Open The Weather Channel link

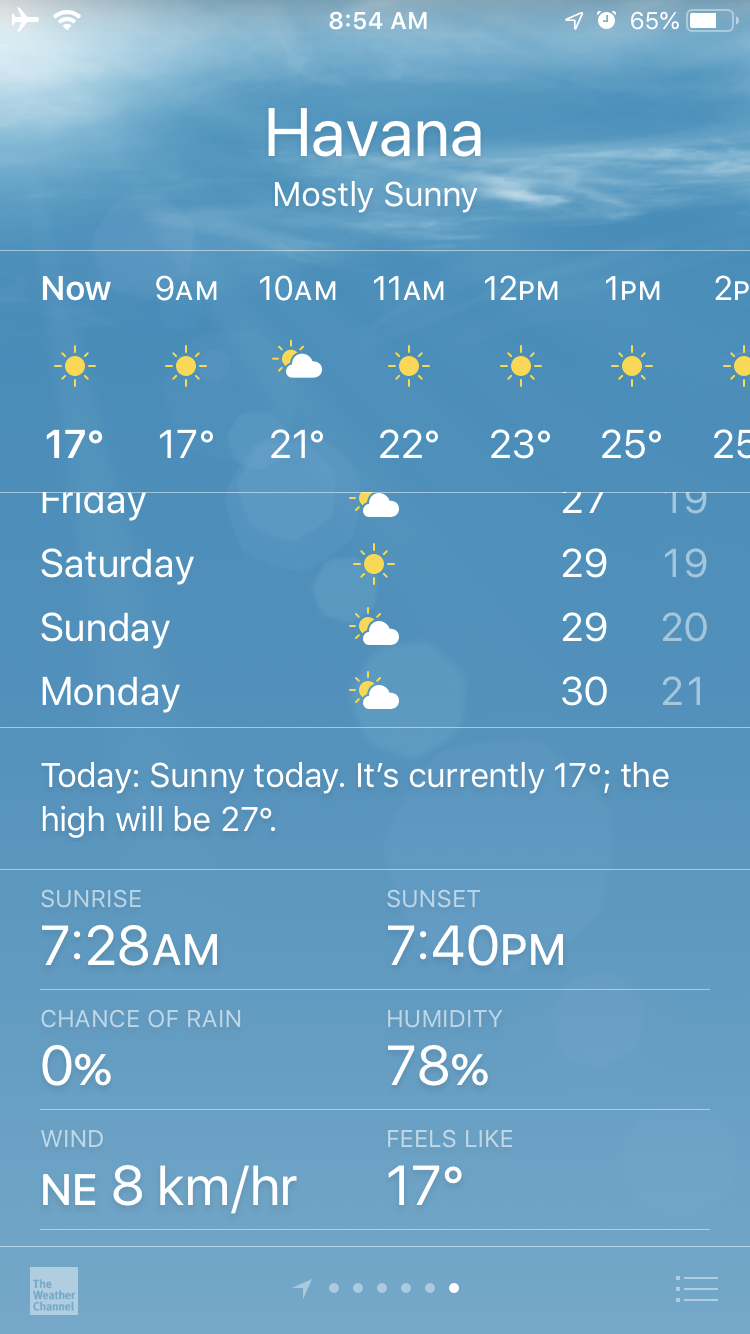coord(54,1290)
